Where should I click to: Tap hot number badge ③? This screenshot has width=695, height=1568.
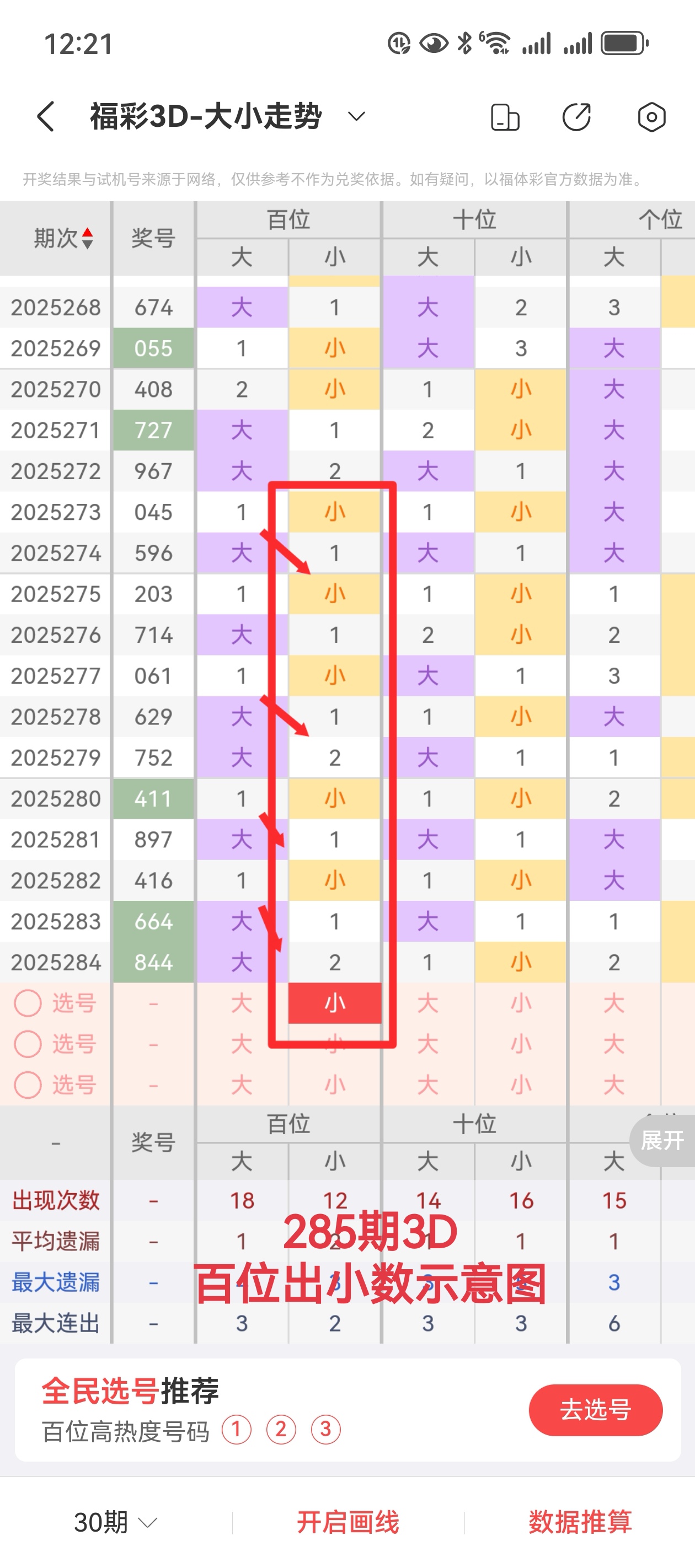tap(325, 1429)
